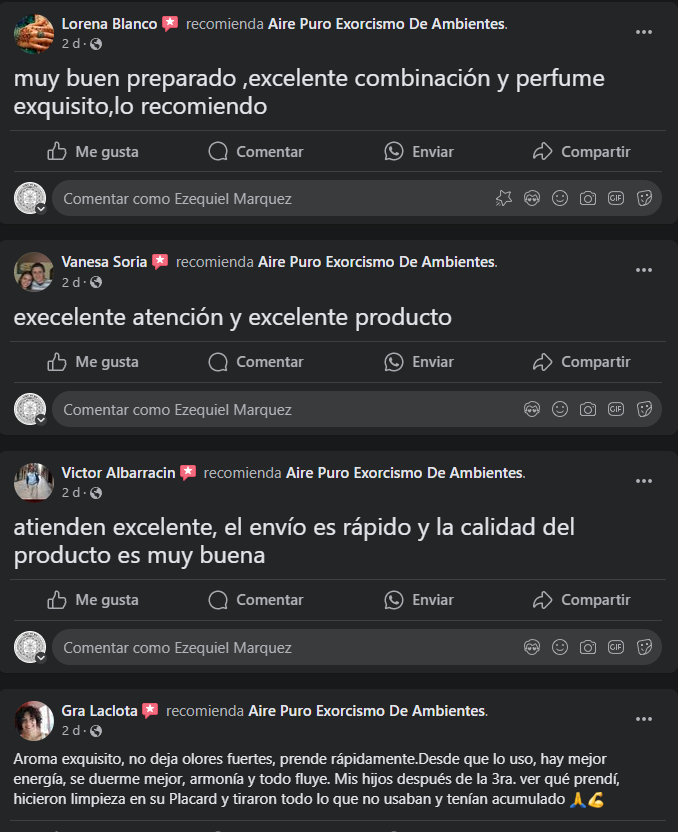Add a GIF to comment under Vanesa's post

[616, 409]
